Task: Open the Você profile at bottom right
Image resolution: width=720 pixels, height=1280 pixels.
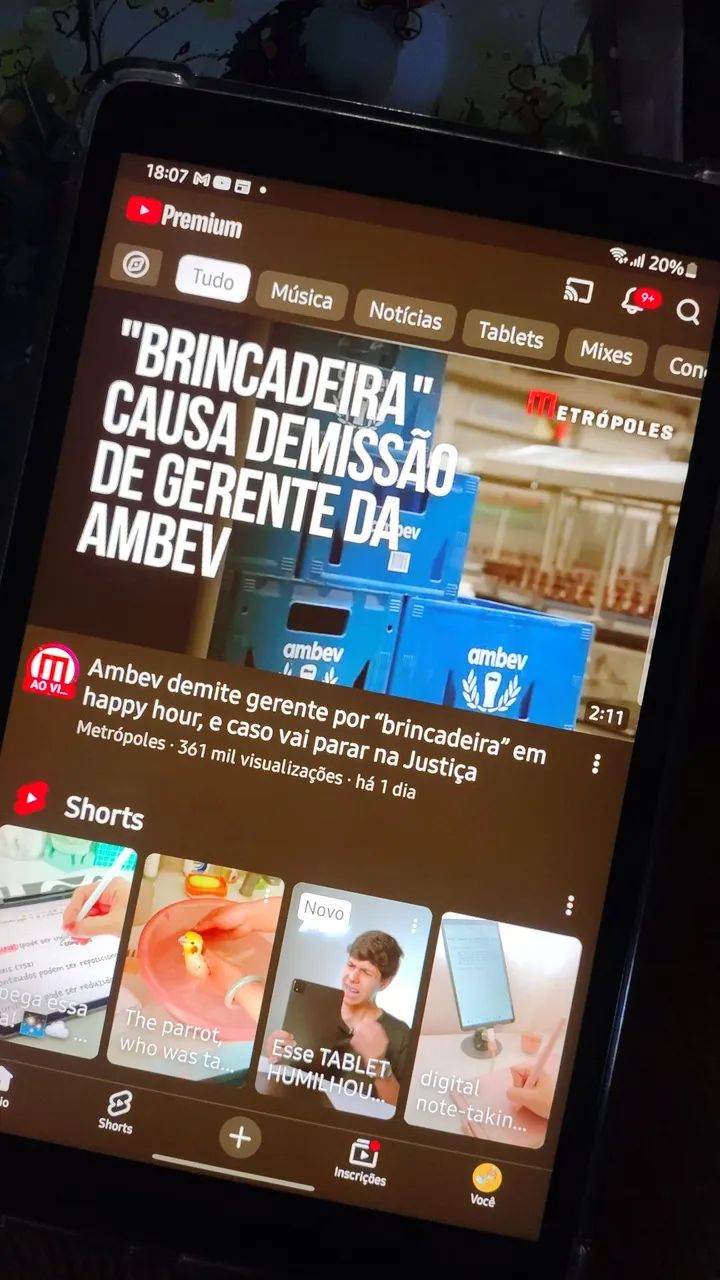Action: tap(487, 1177)
